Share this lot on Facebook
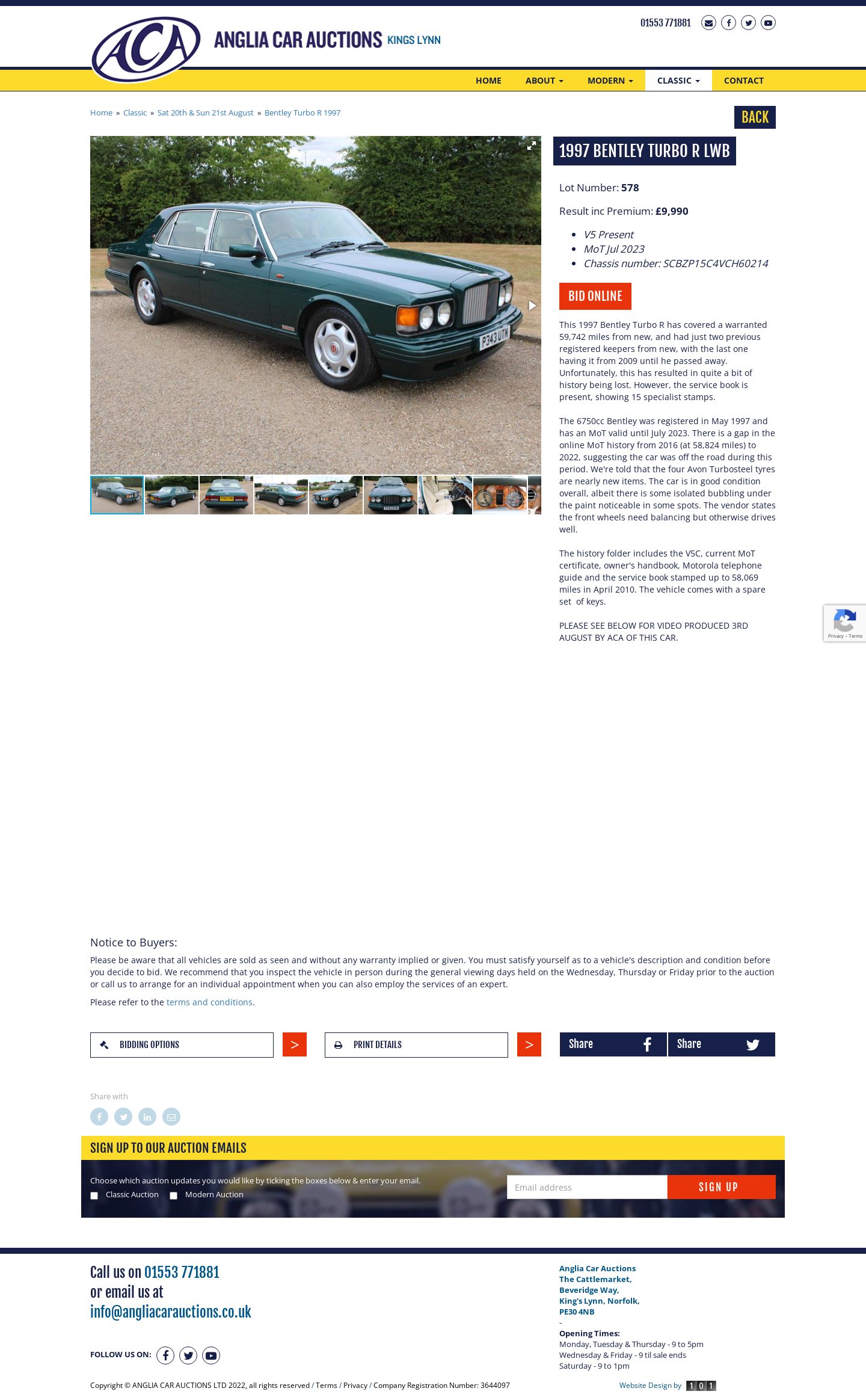866x1400 pixels. [613, 1044]
